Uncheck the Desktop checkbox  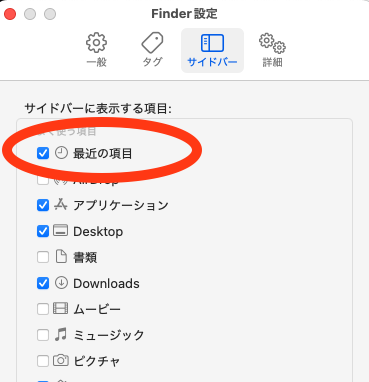coord(43,231)
